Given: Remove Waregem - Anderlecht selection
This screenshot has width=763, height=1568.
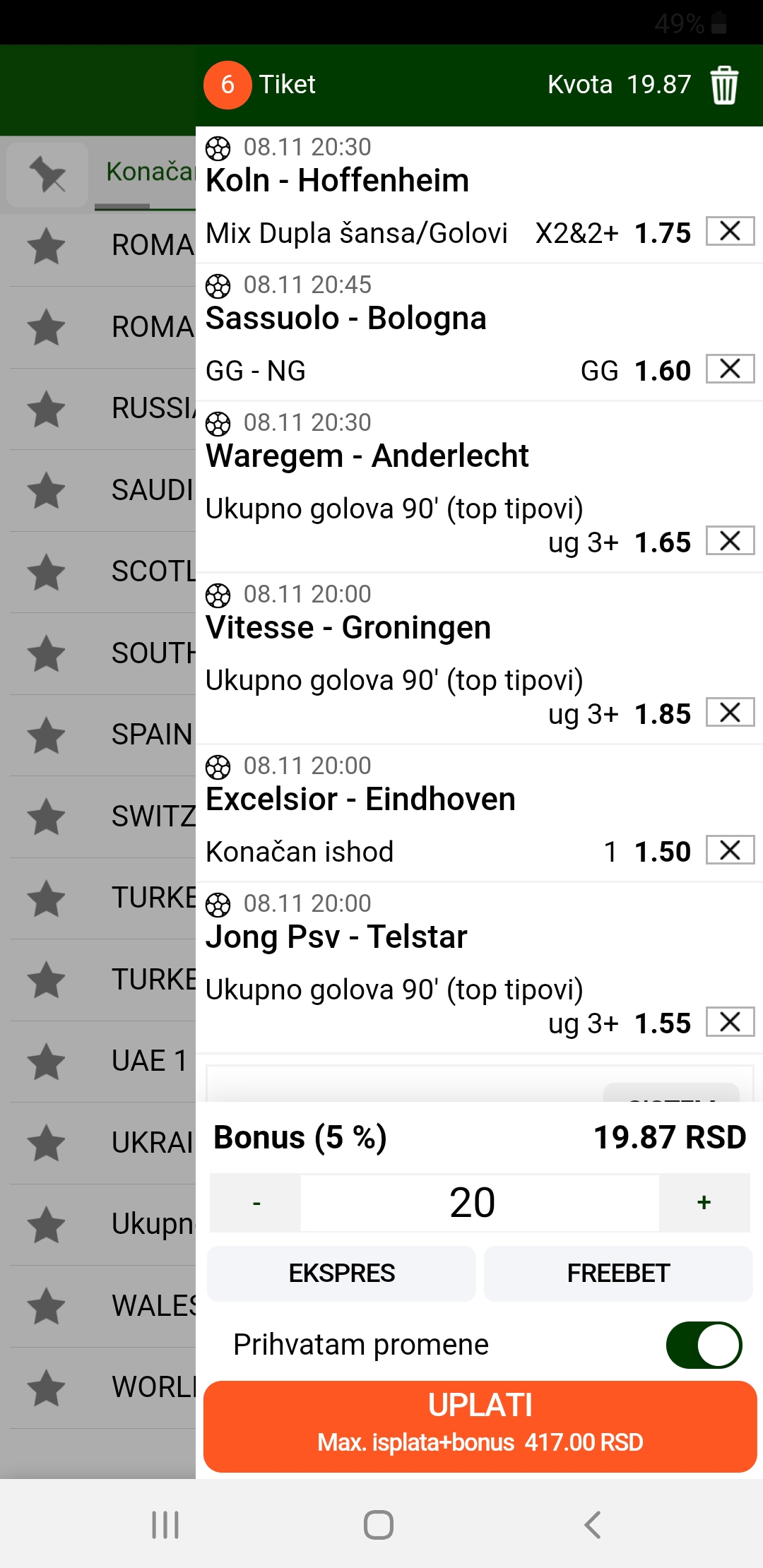Looking at the screenshot, I should 730,540.
